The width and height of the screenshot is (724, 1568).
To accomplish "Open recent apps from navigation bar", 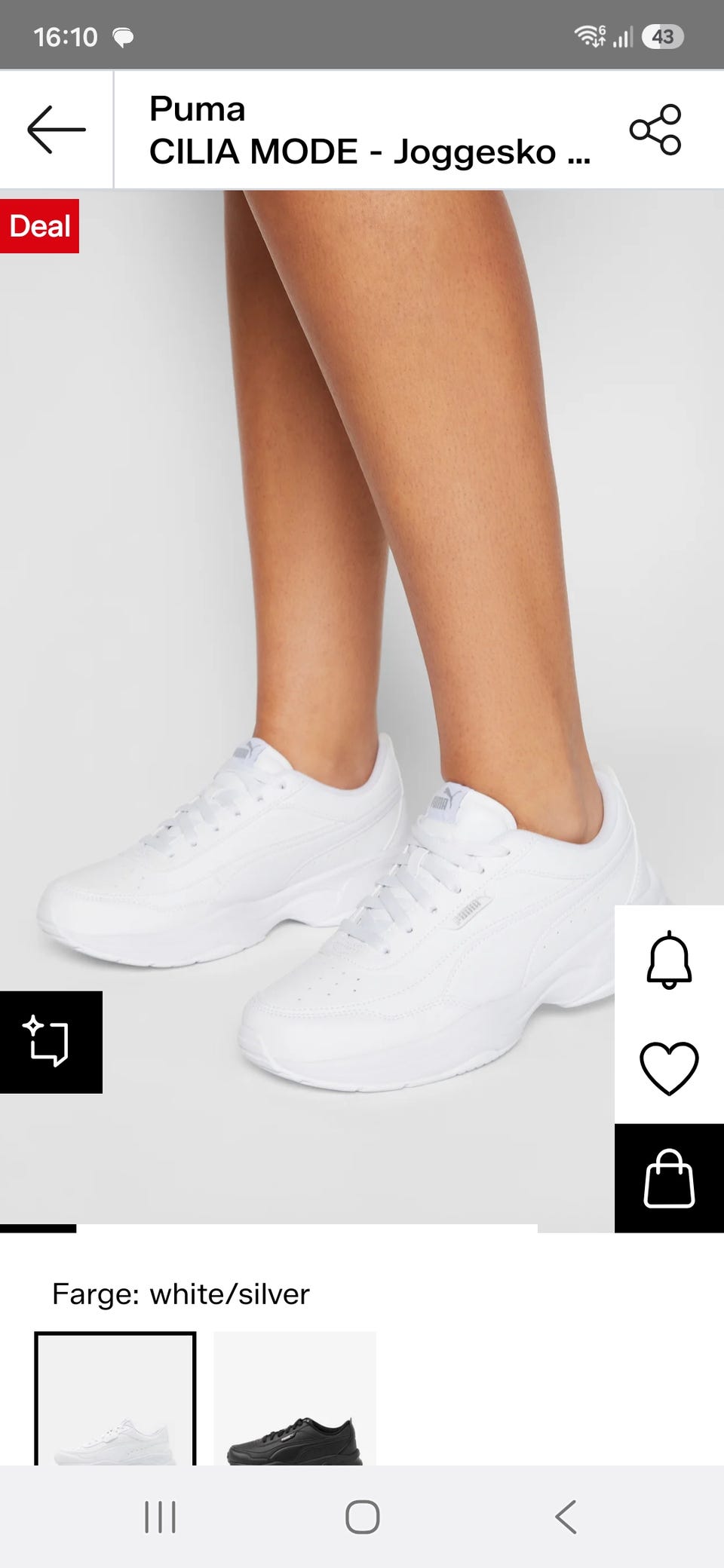I will click(x=160, y=1517).
